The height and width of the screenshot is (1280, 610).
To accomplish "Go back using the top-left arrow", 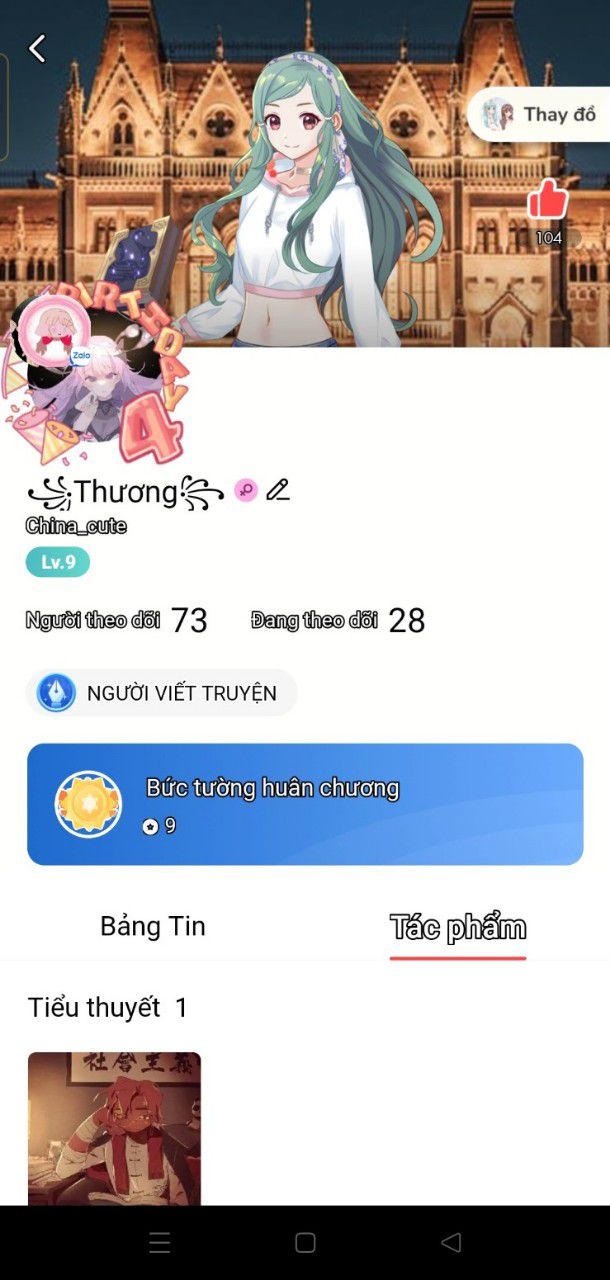I will (x=37, y=48).
